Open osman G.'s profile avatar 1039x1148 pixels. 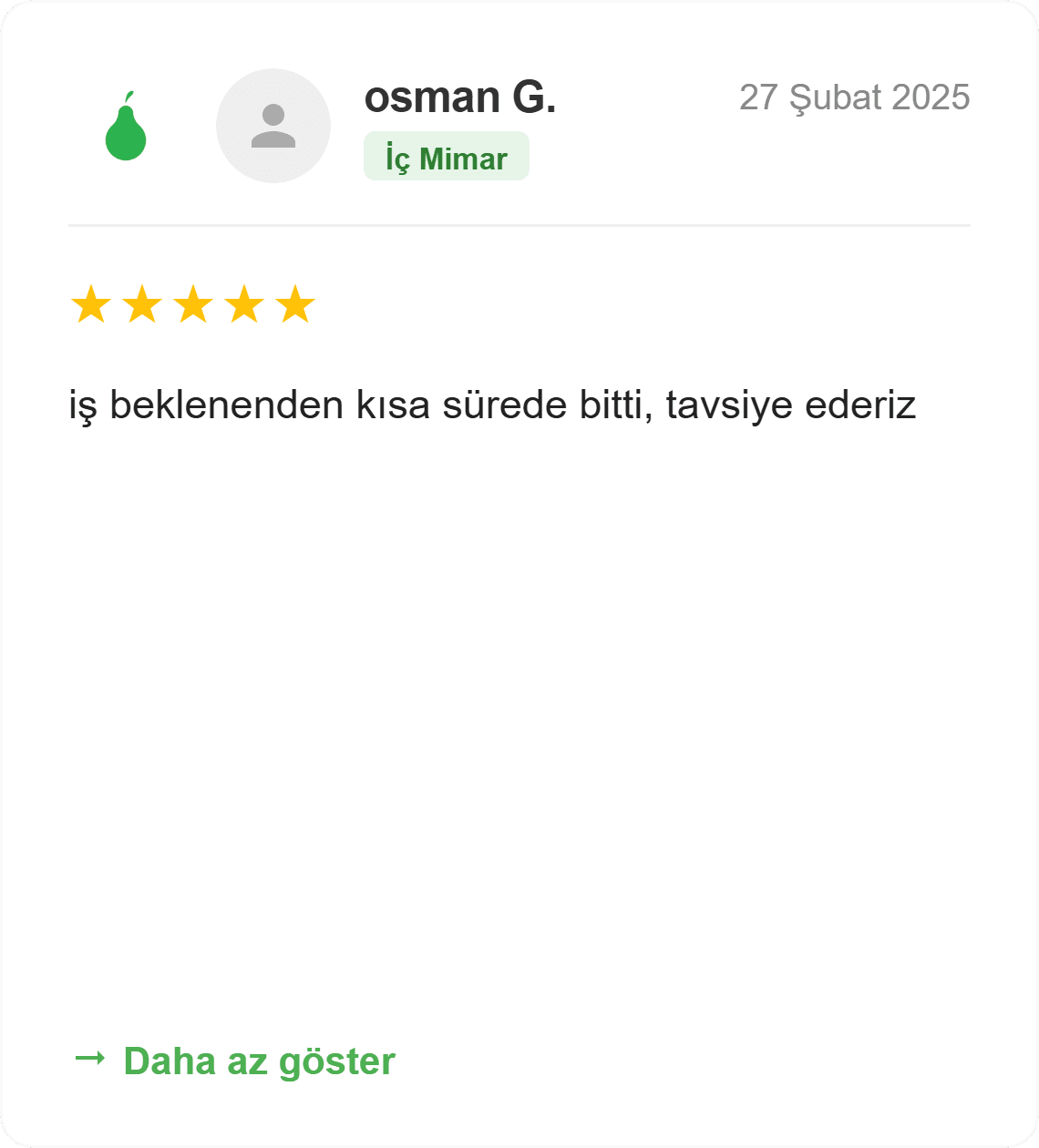click(x=273, y=126)
